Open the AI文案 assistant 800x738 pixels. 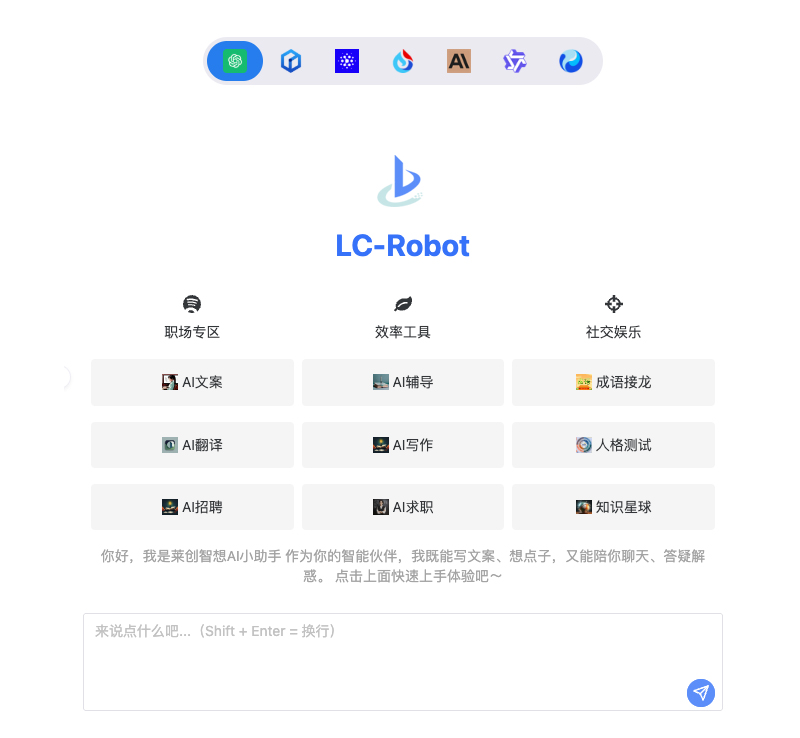click(x=192, y=382)
